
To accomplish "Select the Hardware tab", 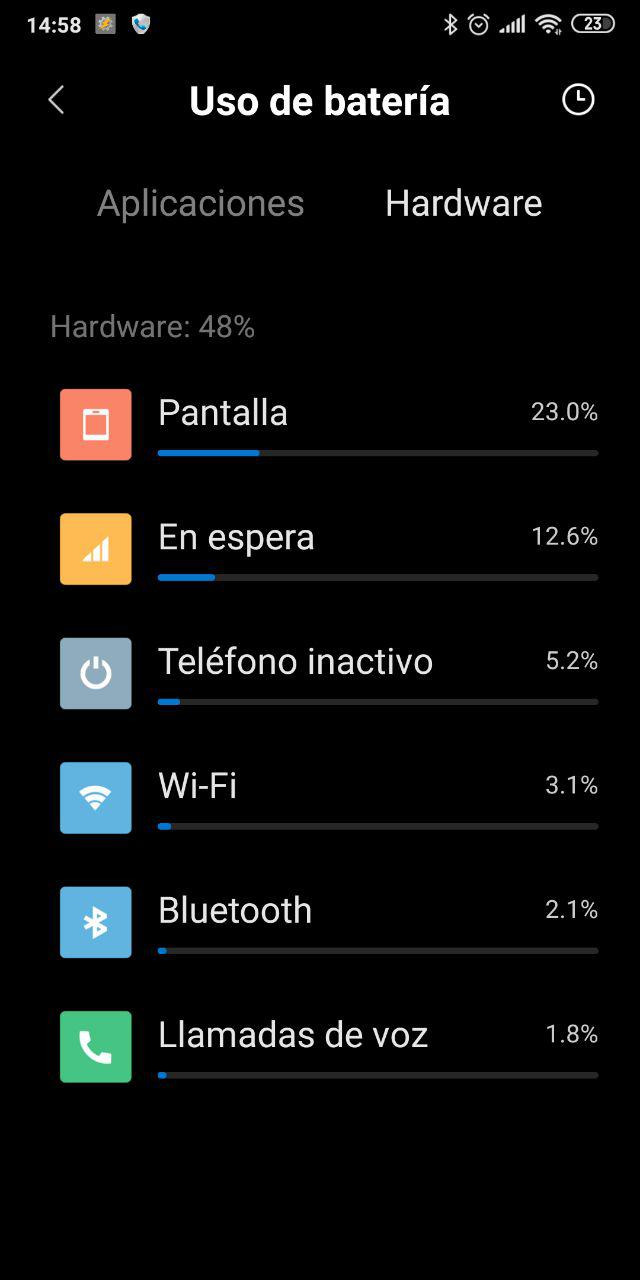I will [463, 203].
